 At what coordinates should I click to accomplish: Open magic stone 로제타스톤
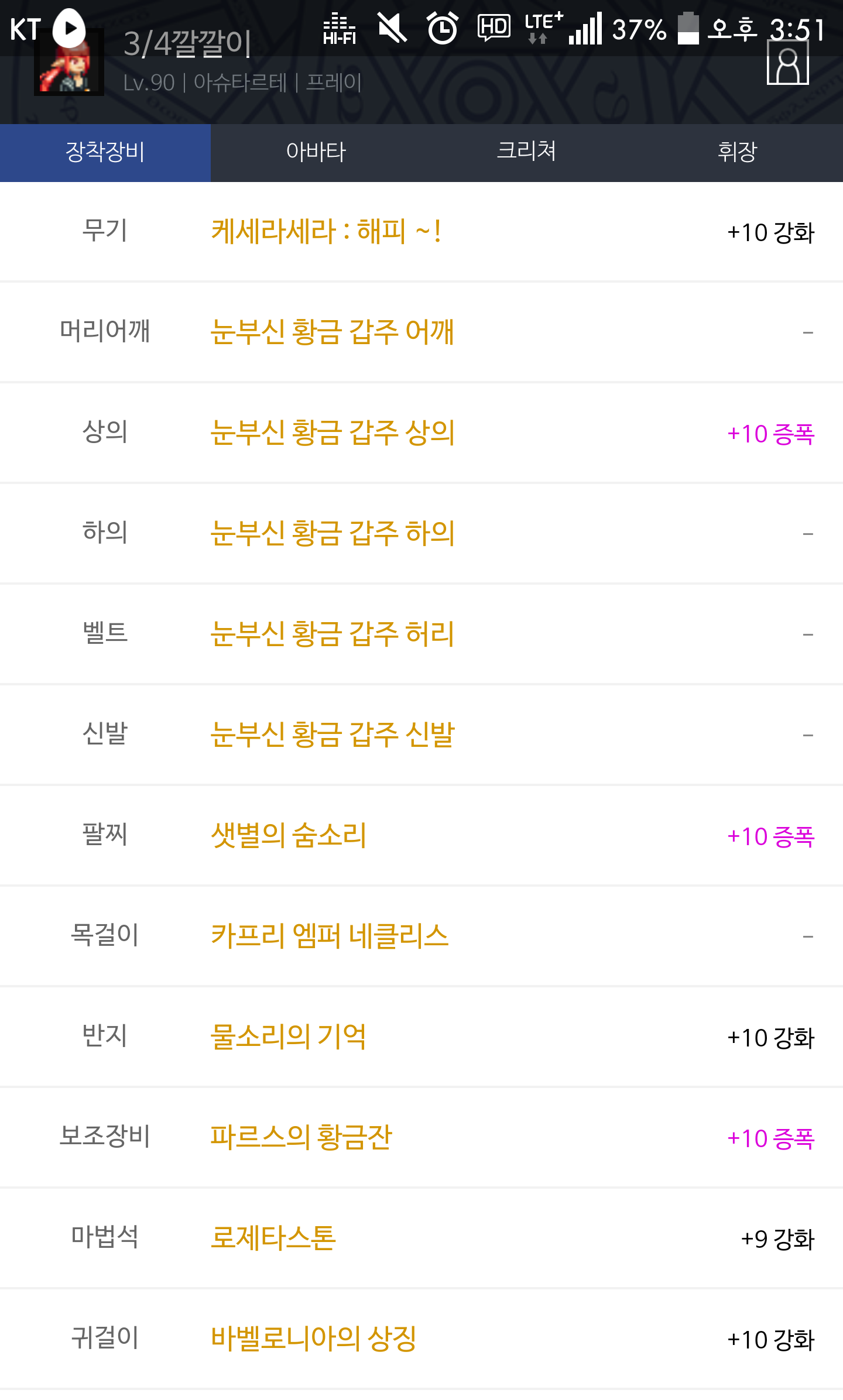[273, 1238]
